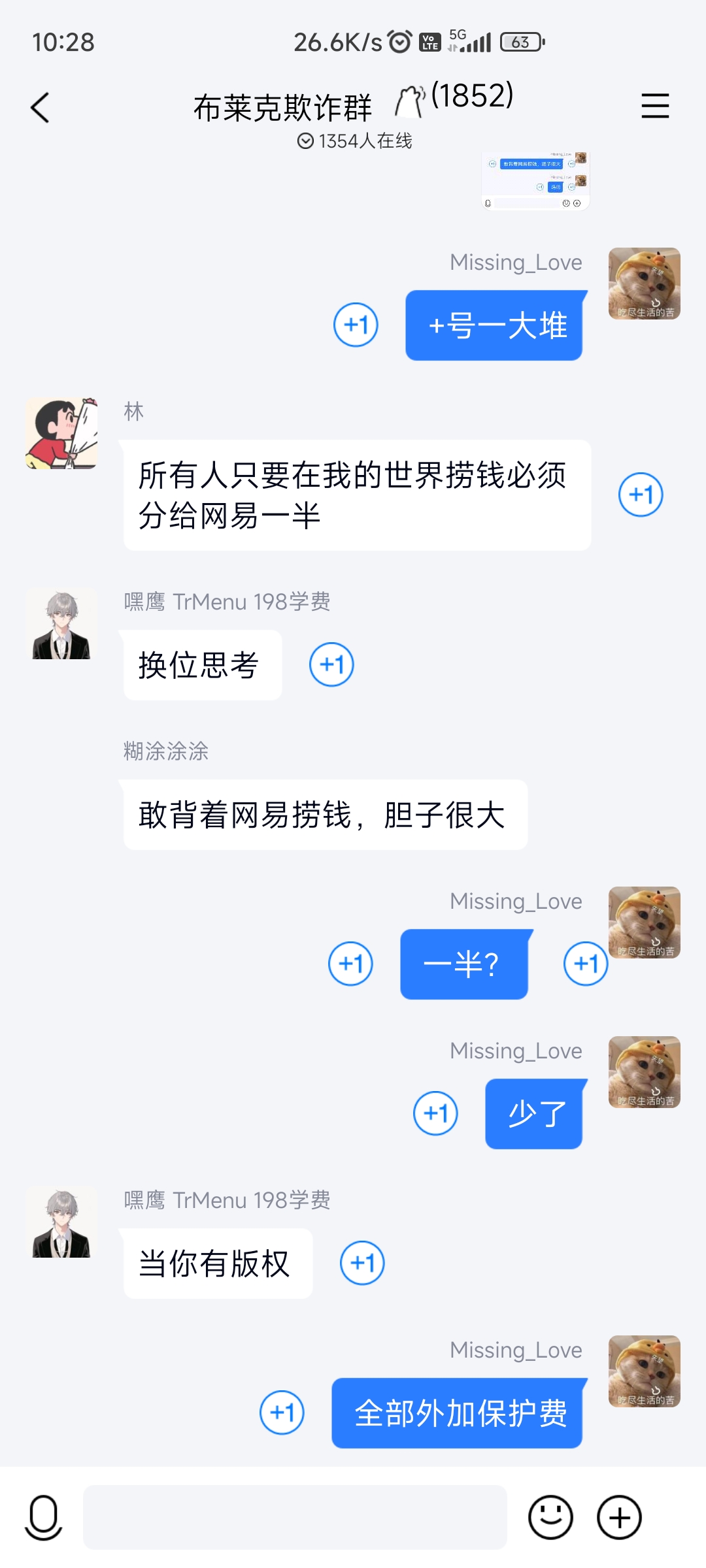Tap the '一半?' blue message bubble
Viewport: 706px width, 1568px height.
[x=464, y=963]
